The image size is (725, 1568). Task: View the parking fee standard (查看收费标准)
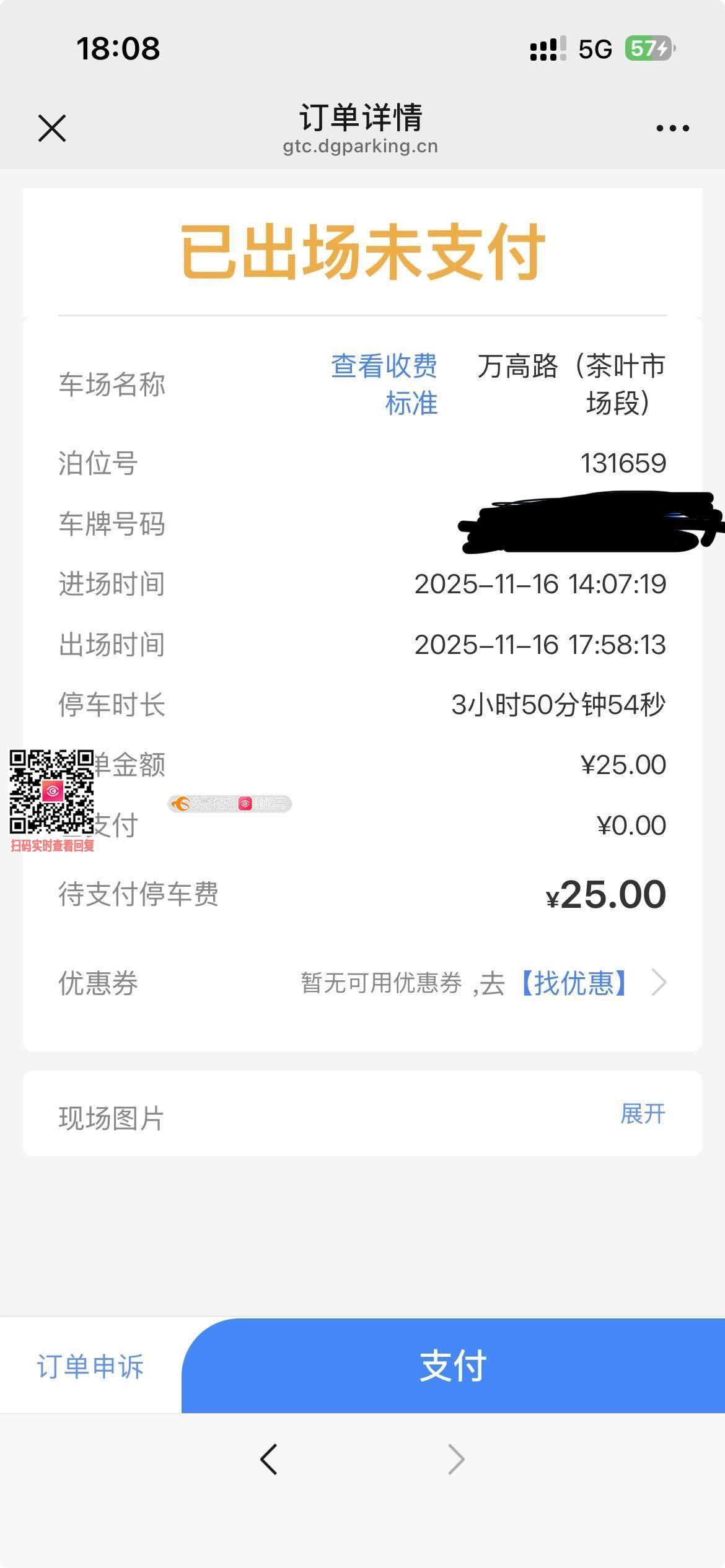coord(384,384)
